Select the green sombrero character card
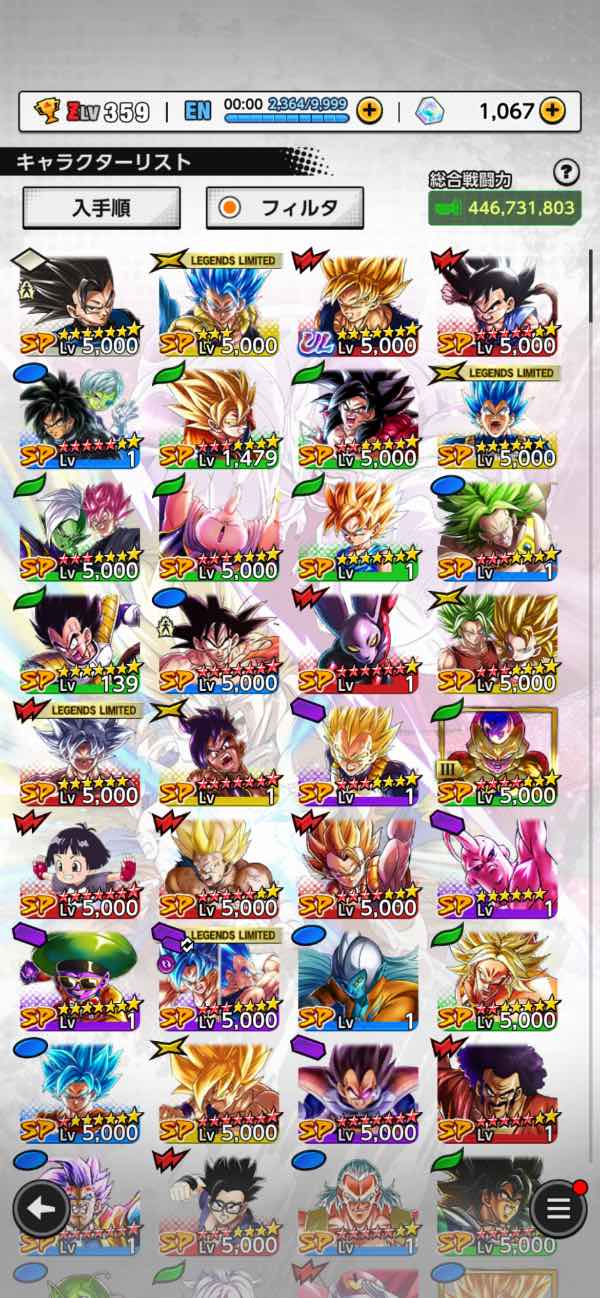The height and width of the screenshot is (1298, 600). tap(79, 982)
